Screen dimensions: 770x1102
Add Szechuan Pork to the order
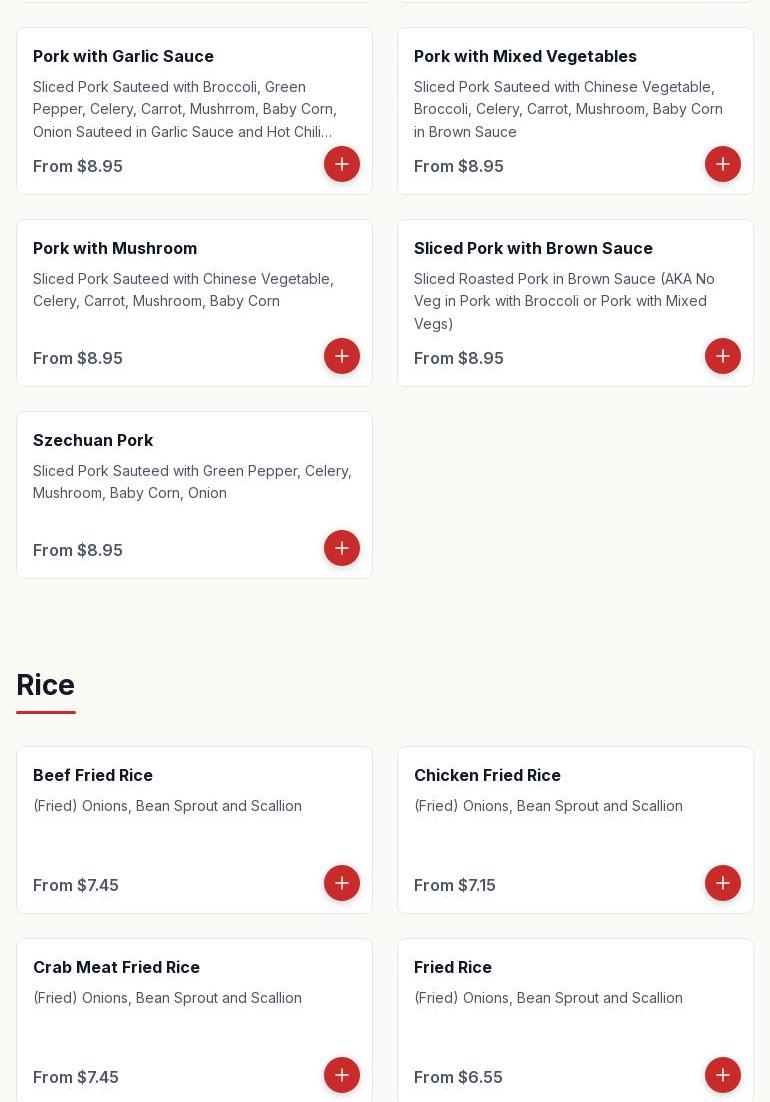(342, 548)
